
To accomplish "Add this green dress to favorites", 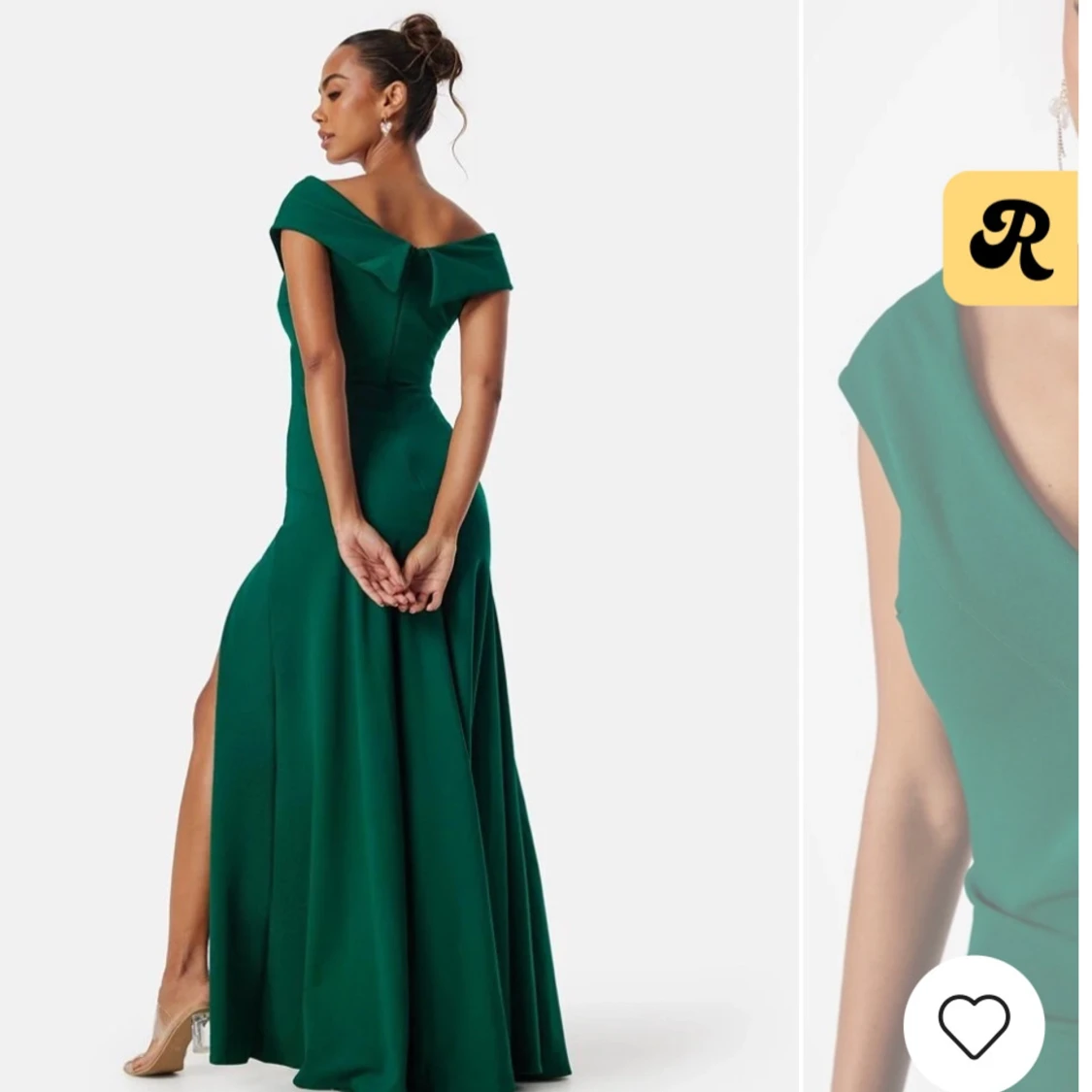I will pyautogui.click(x=974, y=1024).
